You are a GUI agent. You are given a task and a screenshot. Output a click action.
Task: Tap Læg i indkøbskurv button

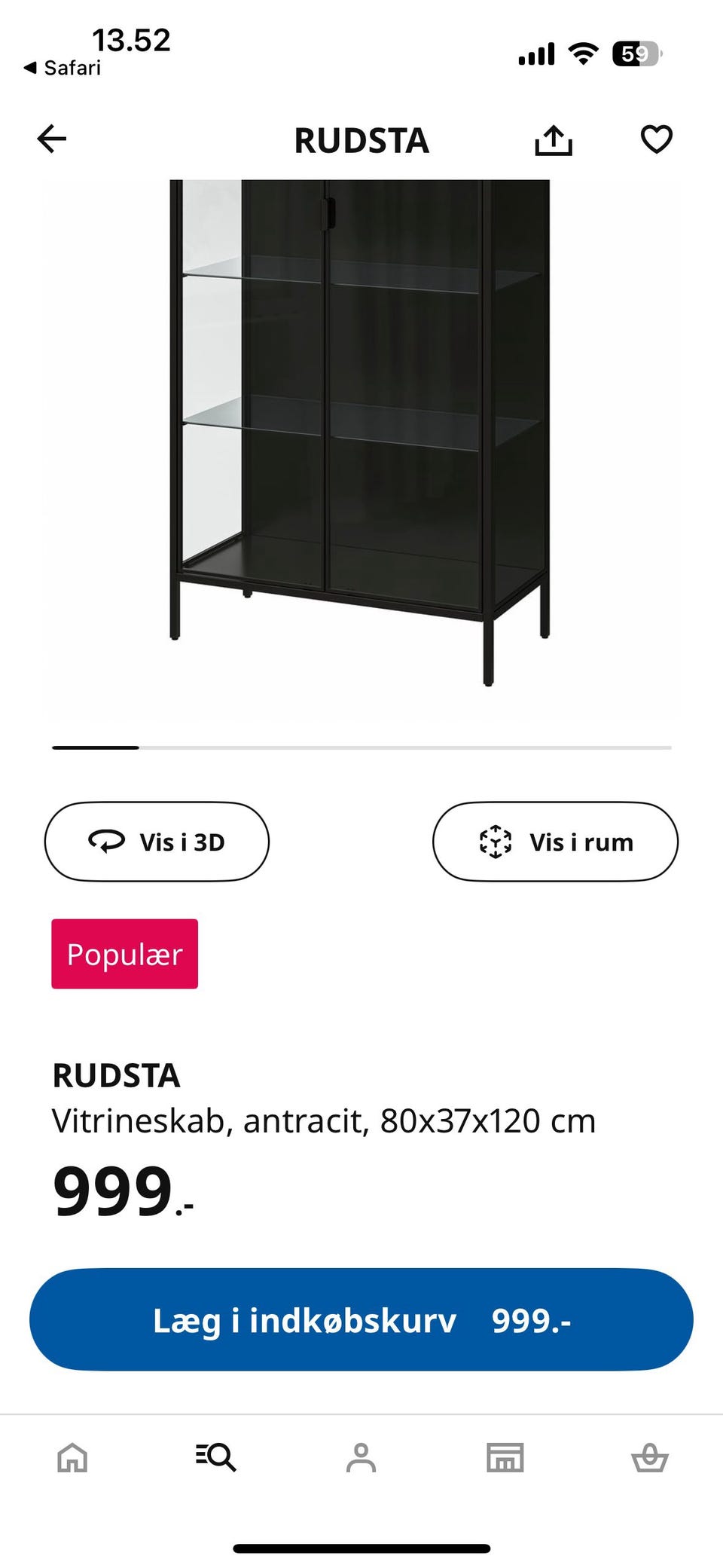pyautogui.click(x=361, y=1320)
